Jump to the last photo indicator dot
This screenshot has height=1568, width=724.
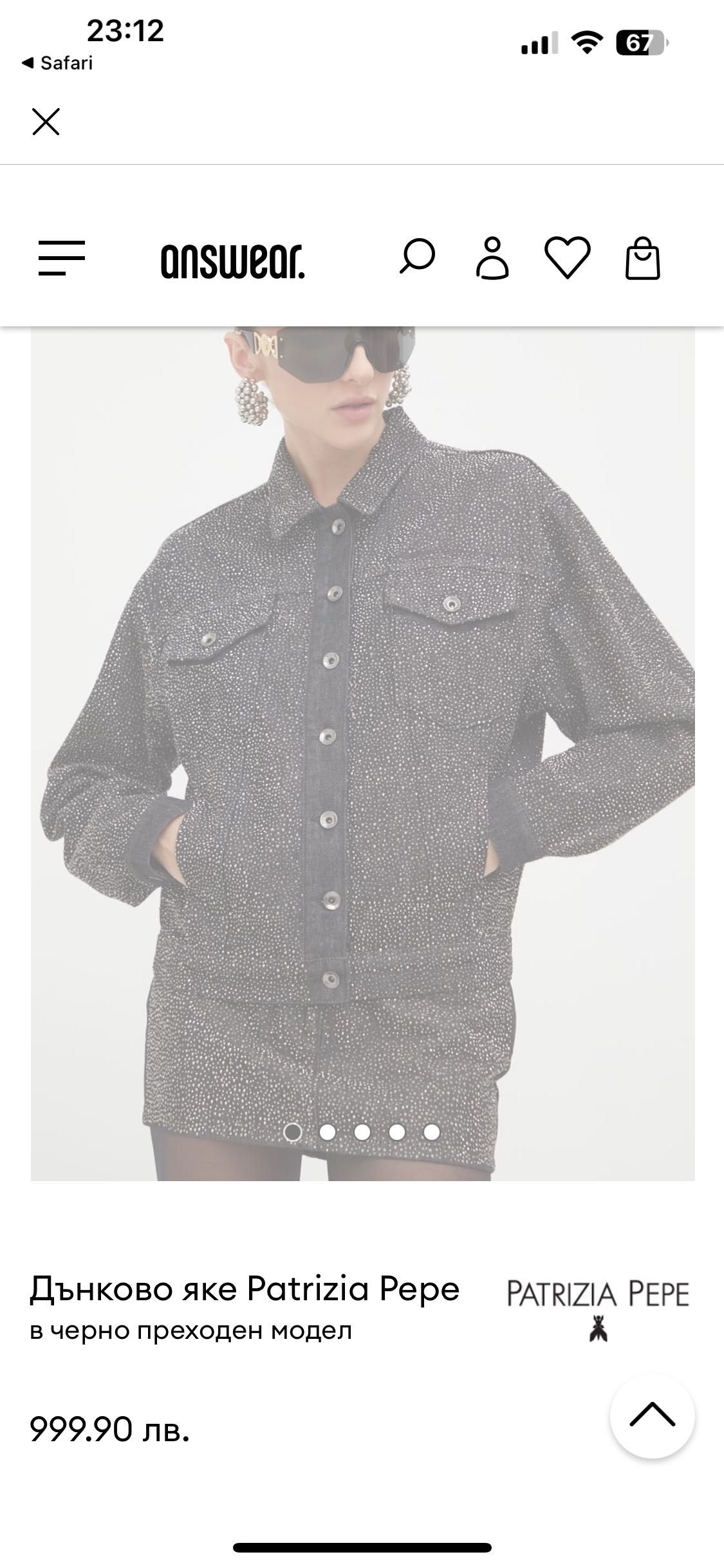coord(432,1132)
